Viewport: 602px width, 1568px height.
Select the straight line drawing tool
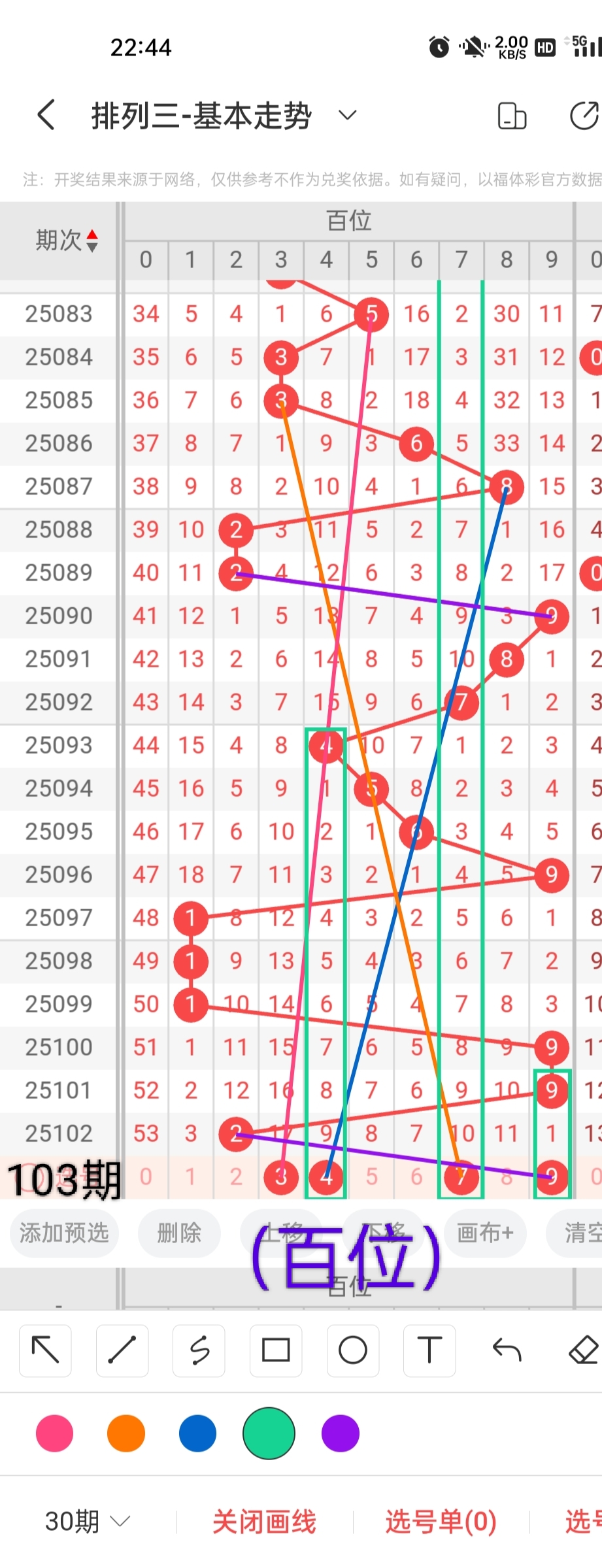[x=122, y=1350]
